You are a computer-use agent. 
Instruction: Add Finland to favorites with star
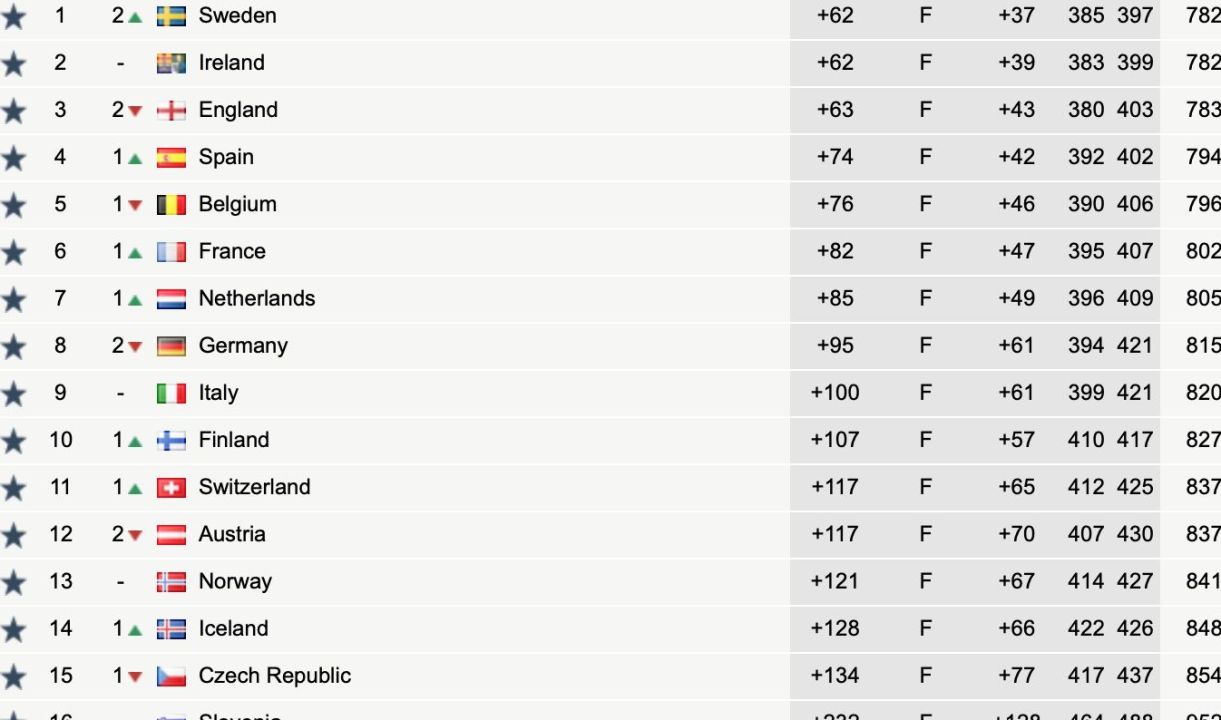point(13,441)
